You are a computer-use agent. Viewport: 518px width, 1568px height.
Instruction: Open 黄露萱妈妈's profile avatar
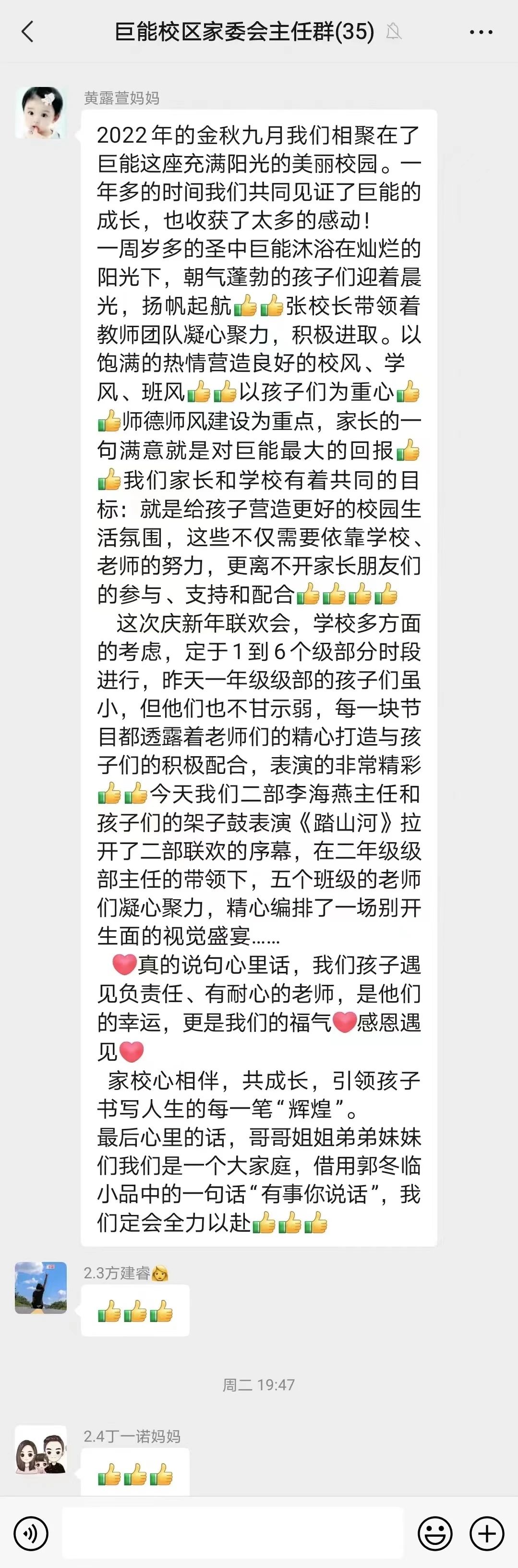pyautogui.click(x=41, y=112)
